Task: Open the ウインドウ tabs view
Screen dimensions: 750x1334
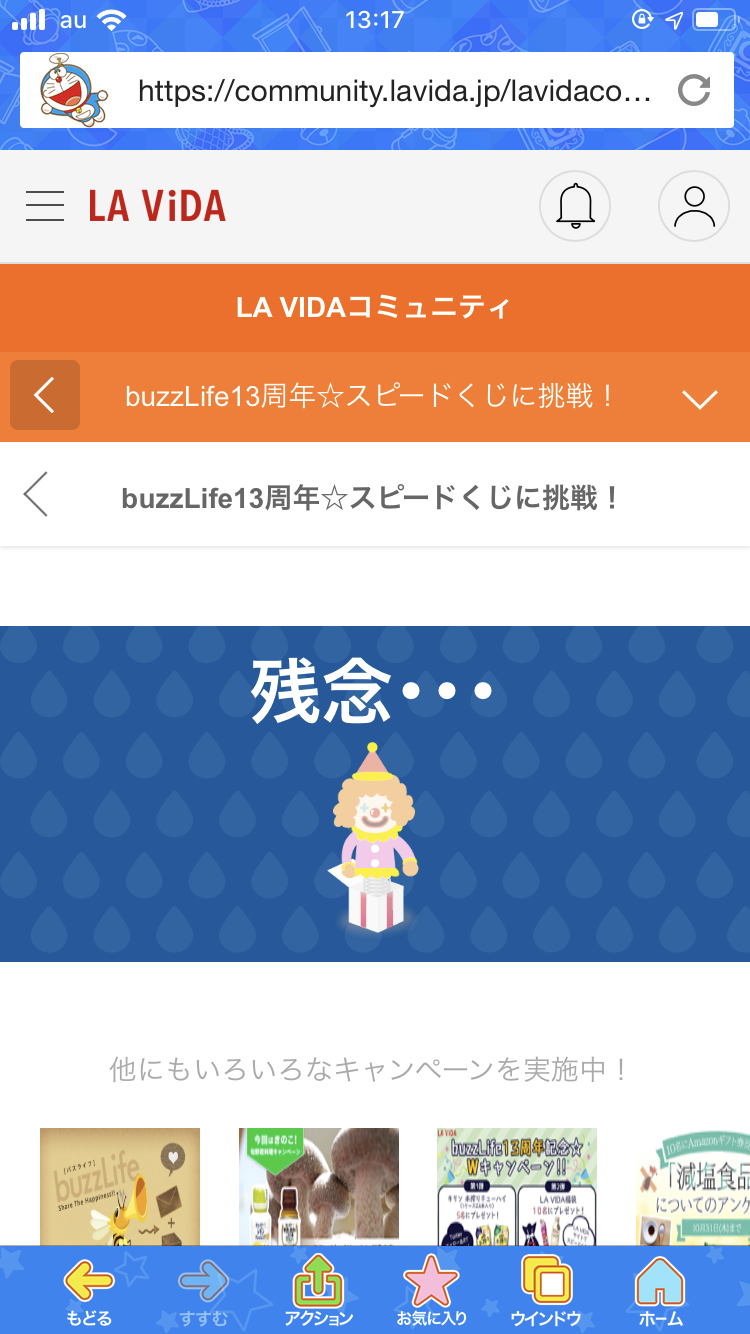Action: click(x=546, y=1291)
